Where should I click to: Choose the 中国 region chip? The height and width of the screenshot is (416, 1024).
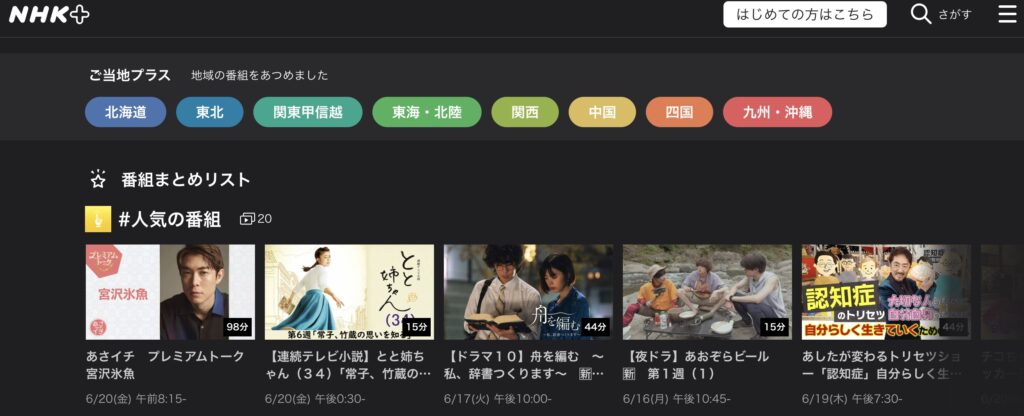602,112
